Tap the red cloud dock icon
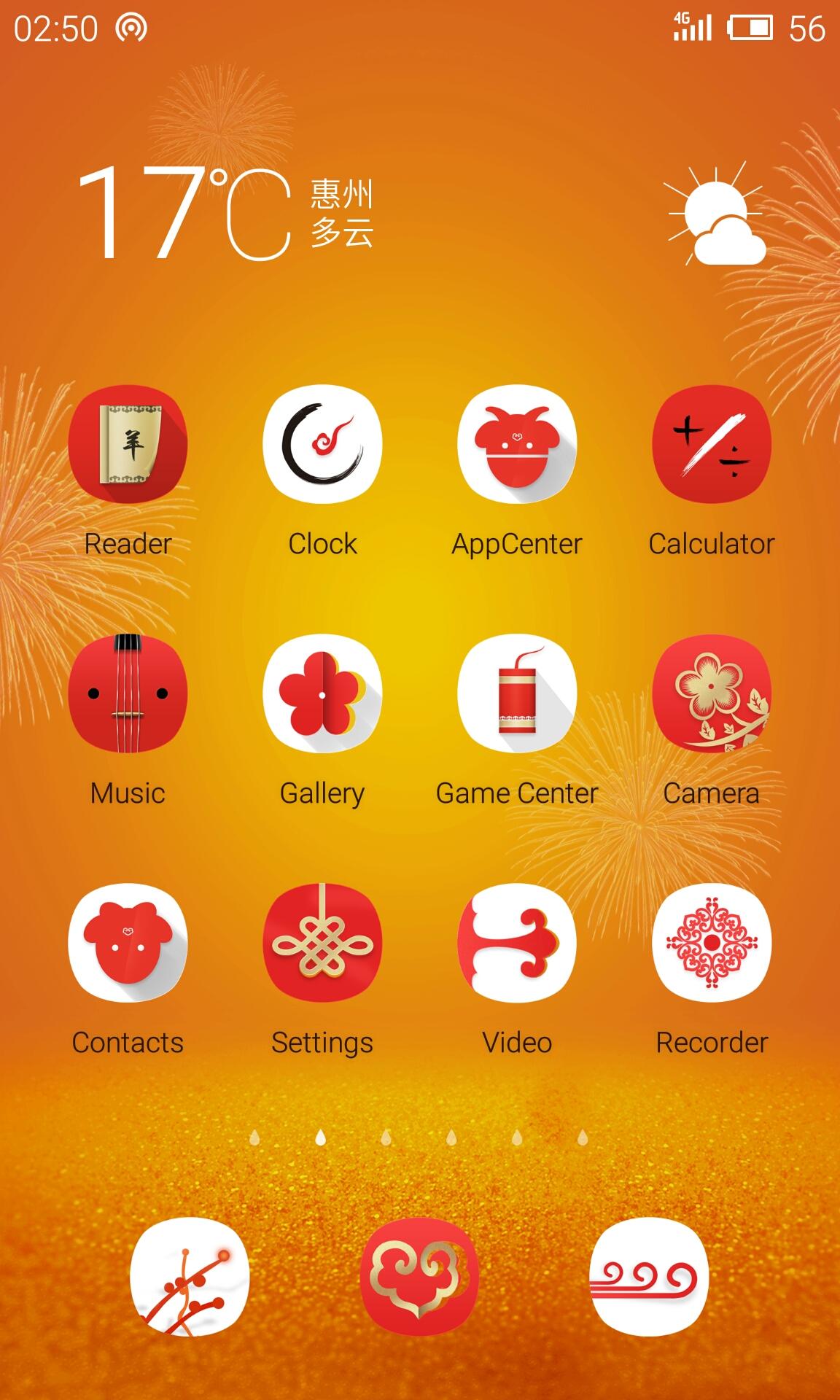 [419, 1277]
